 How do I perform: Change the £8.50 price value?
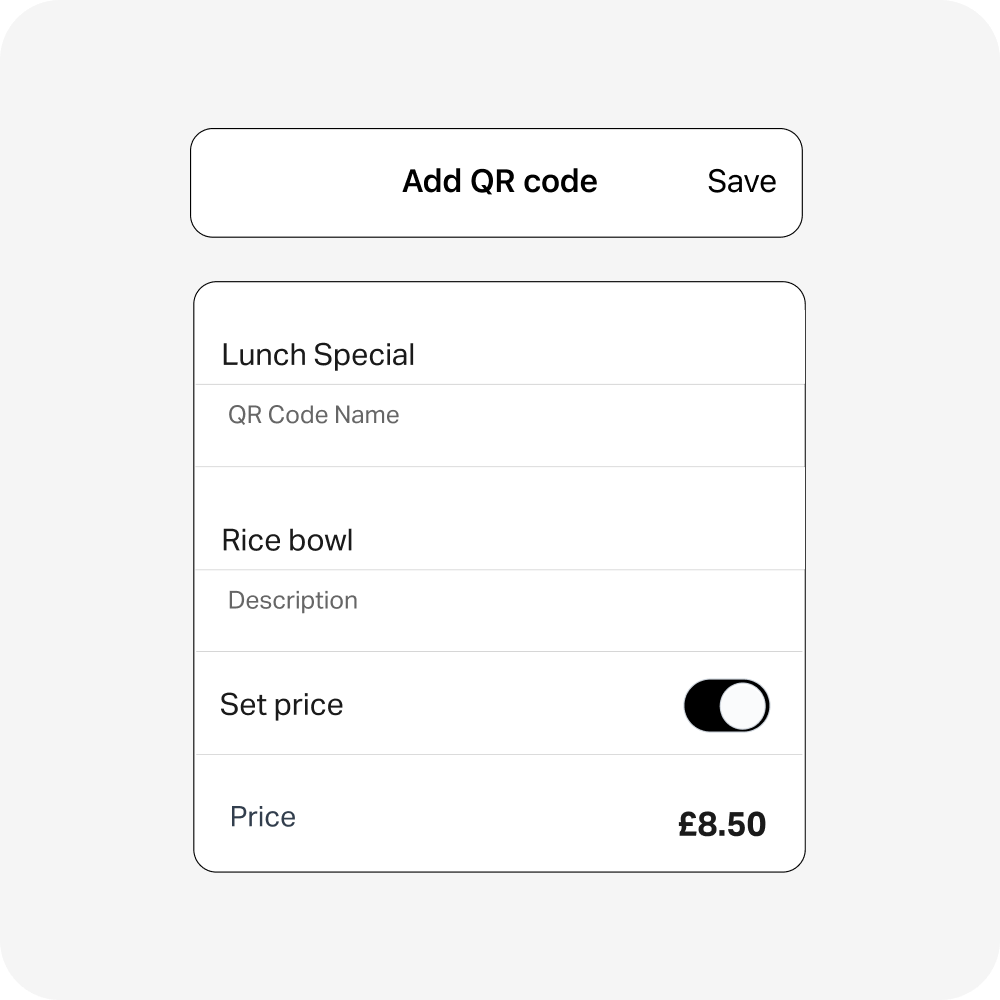click(721, 824)
